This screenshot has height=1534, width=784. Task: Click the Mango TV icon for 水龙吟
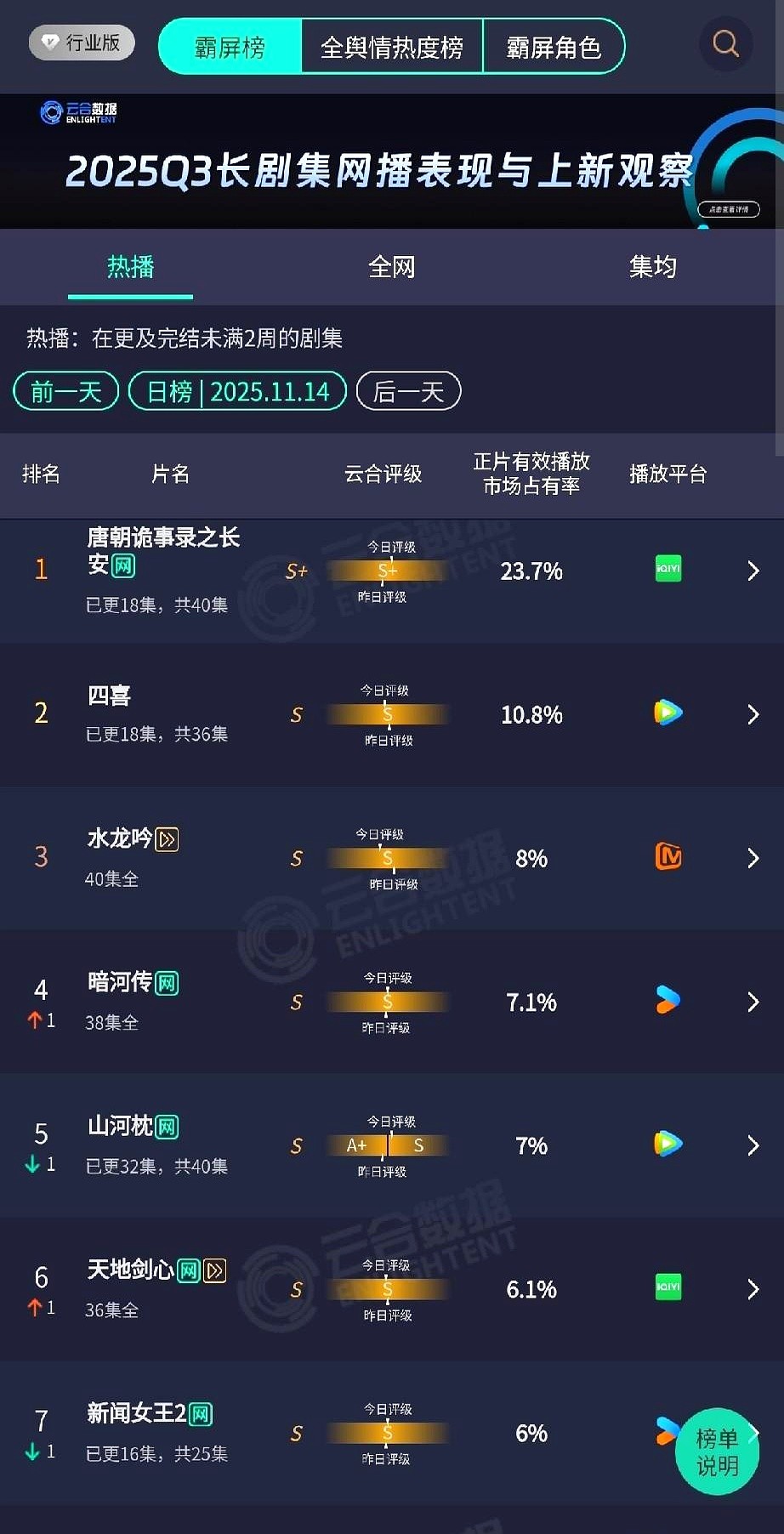(668, 857)
